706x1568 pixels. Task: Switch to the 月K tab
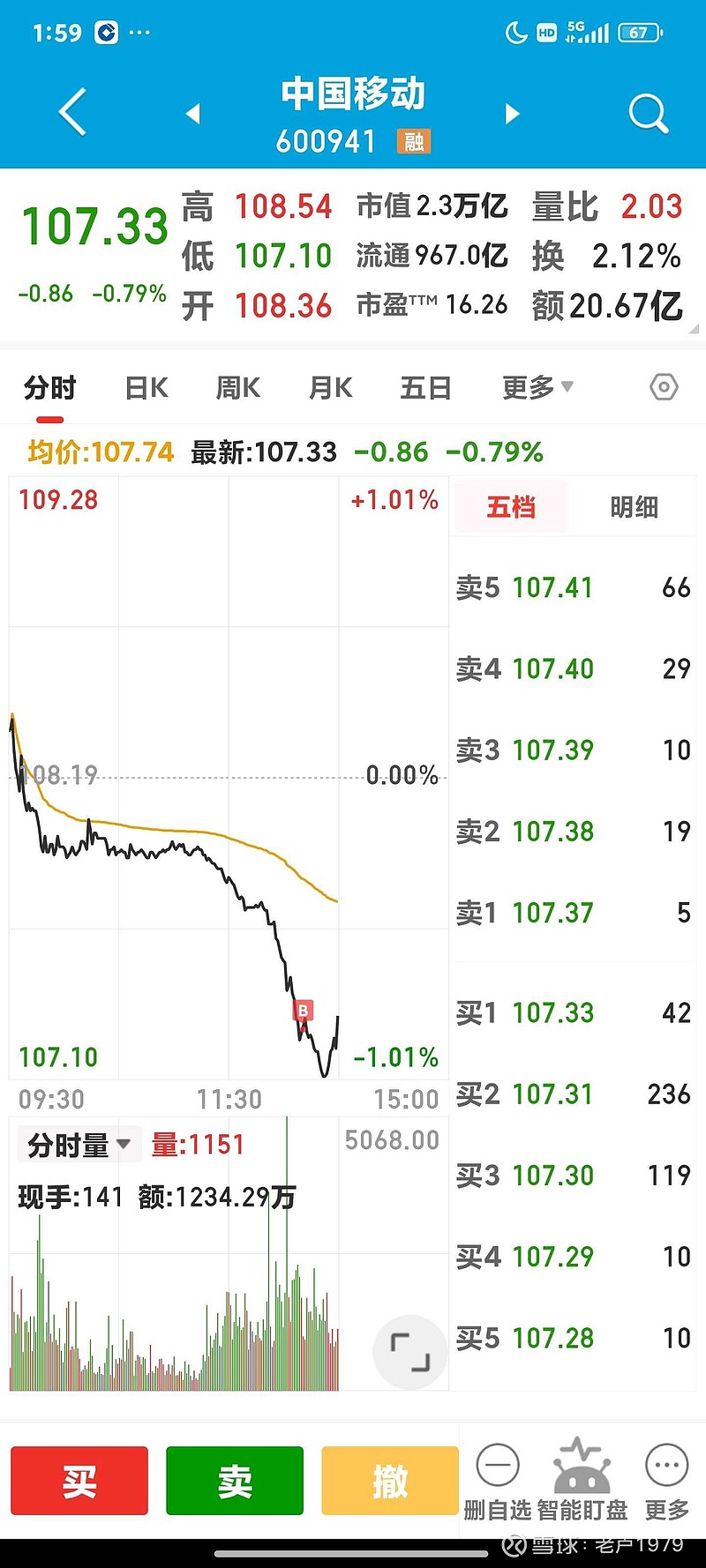pos(331,388)
